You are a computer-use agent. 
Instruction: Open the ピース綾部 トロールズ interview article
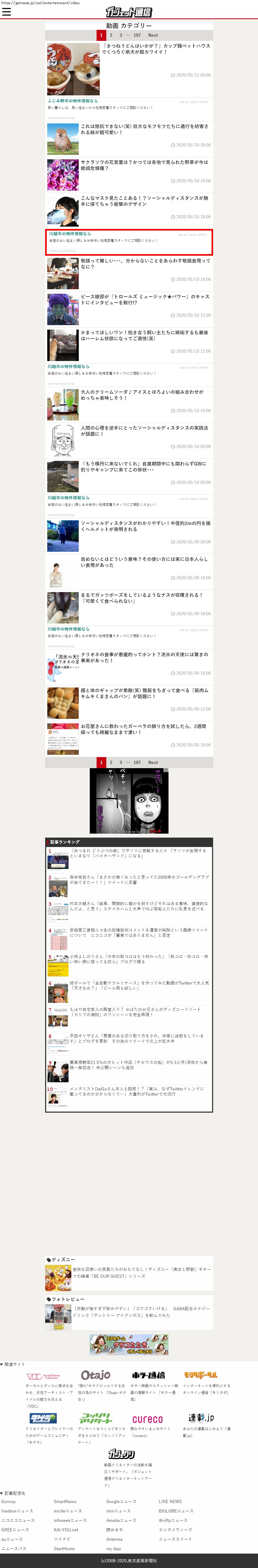click(x=145, y=299)
